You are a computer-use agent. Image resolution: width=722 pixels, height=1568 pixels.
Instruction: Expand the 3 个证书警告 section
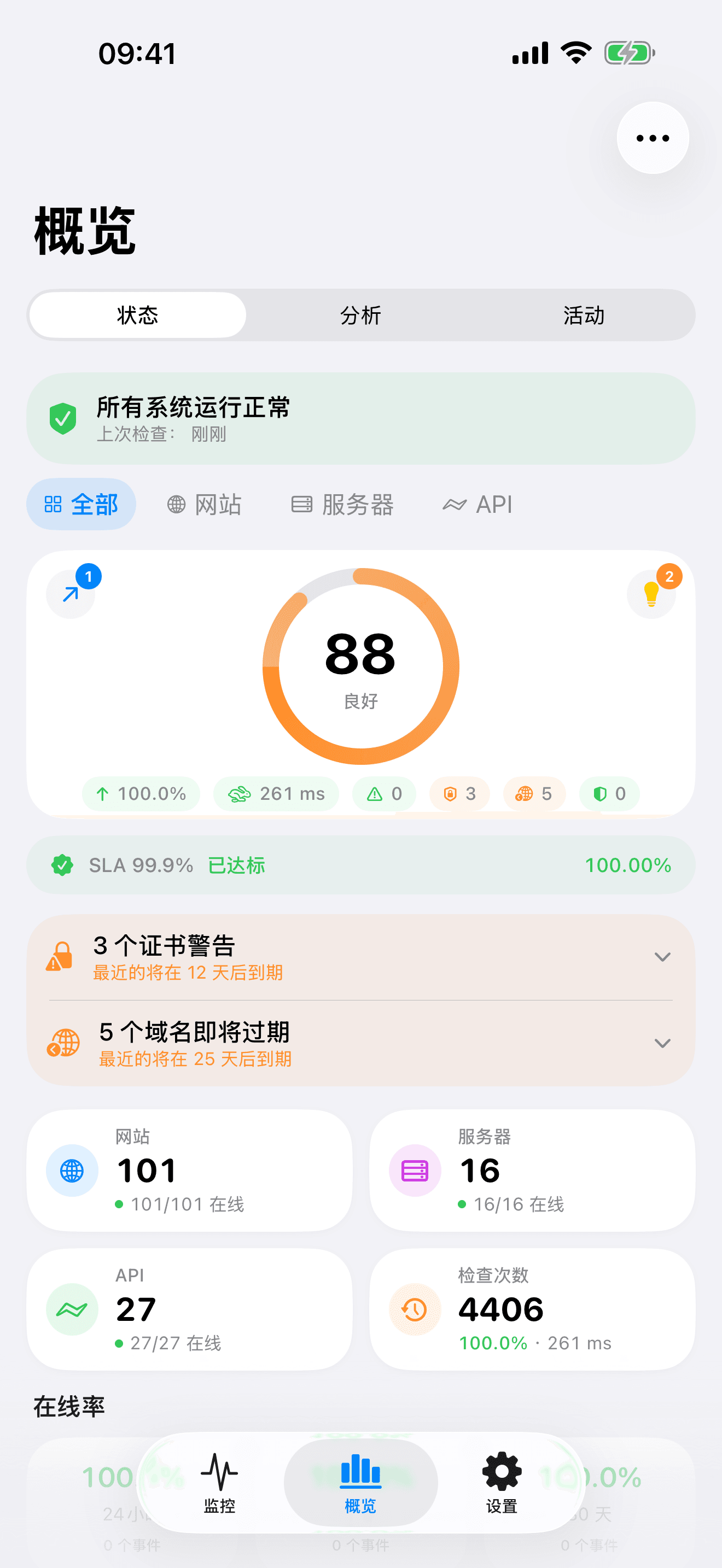click(x=663, y=957)
